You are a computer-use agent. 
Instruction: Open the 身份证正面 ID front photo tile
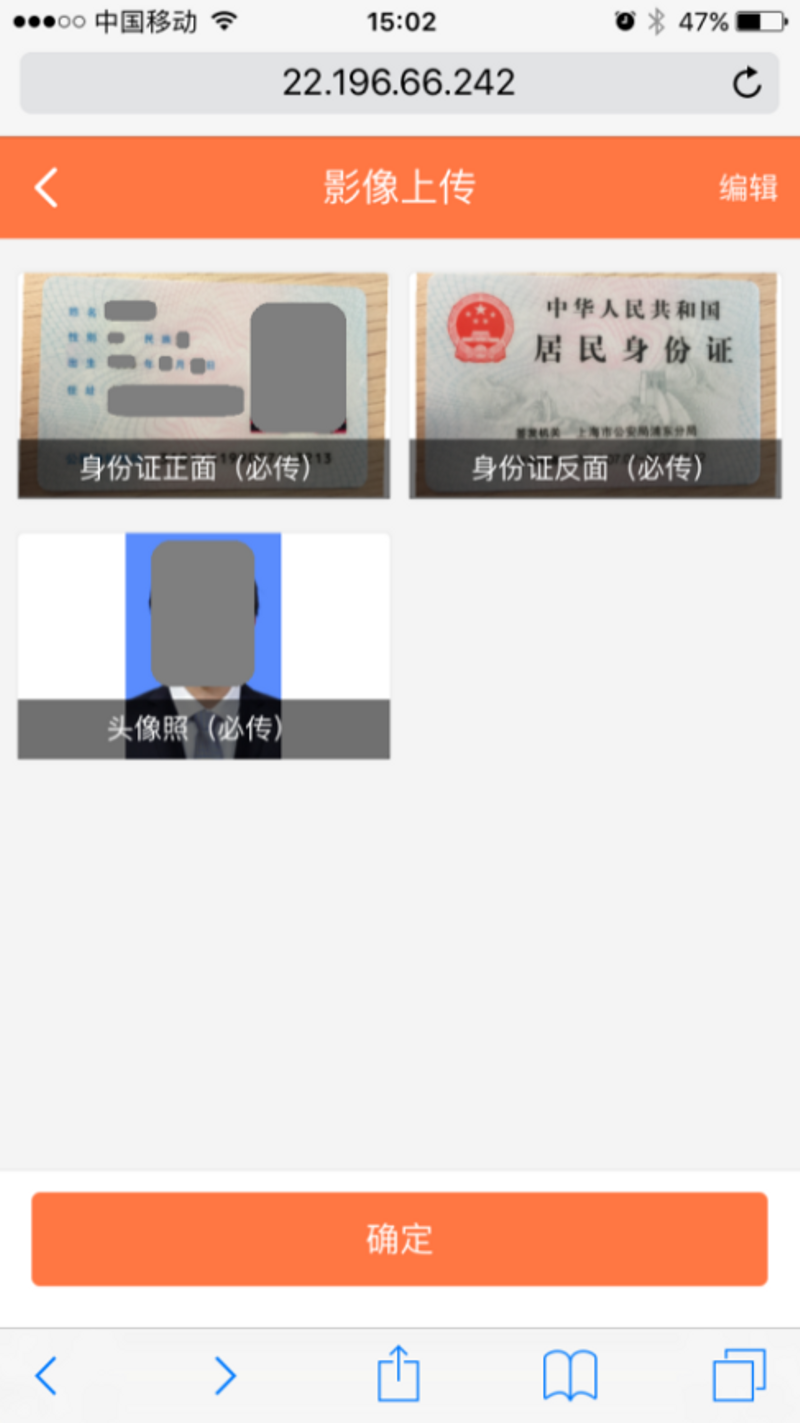click(x=203, y=385)
